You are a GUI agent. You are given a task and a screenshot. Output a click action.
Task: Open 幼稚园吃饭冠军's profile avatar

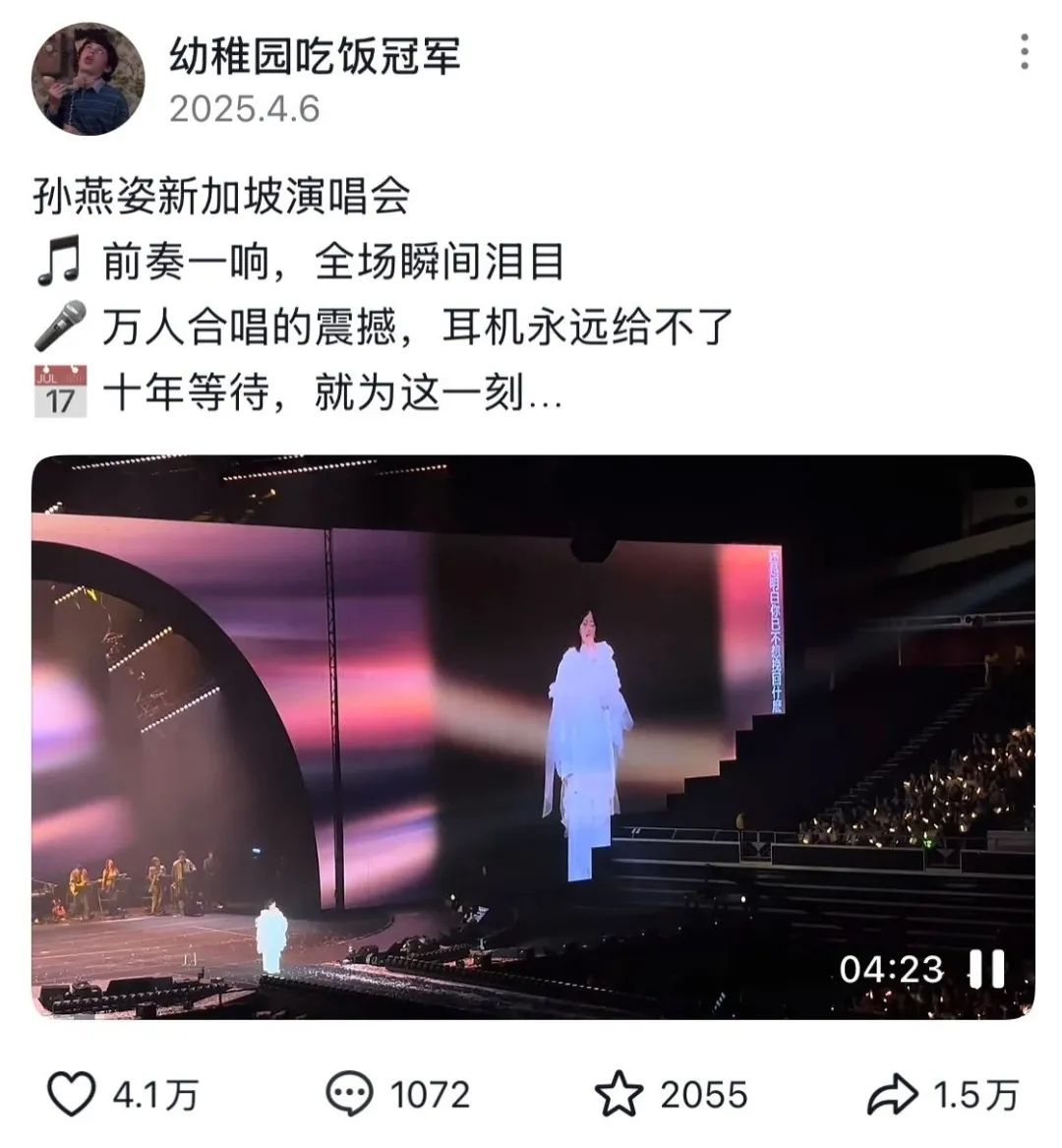[x=88, y=80]
